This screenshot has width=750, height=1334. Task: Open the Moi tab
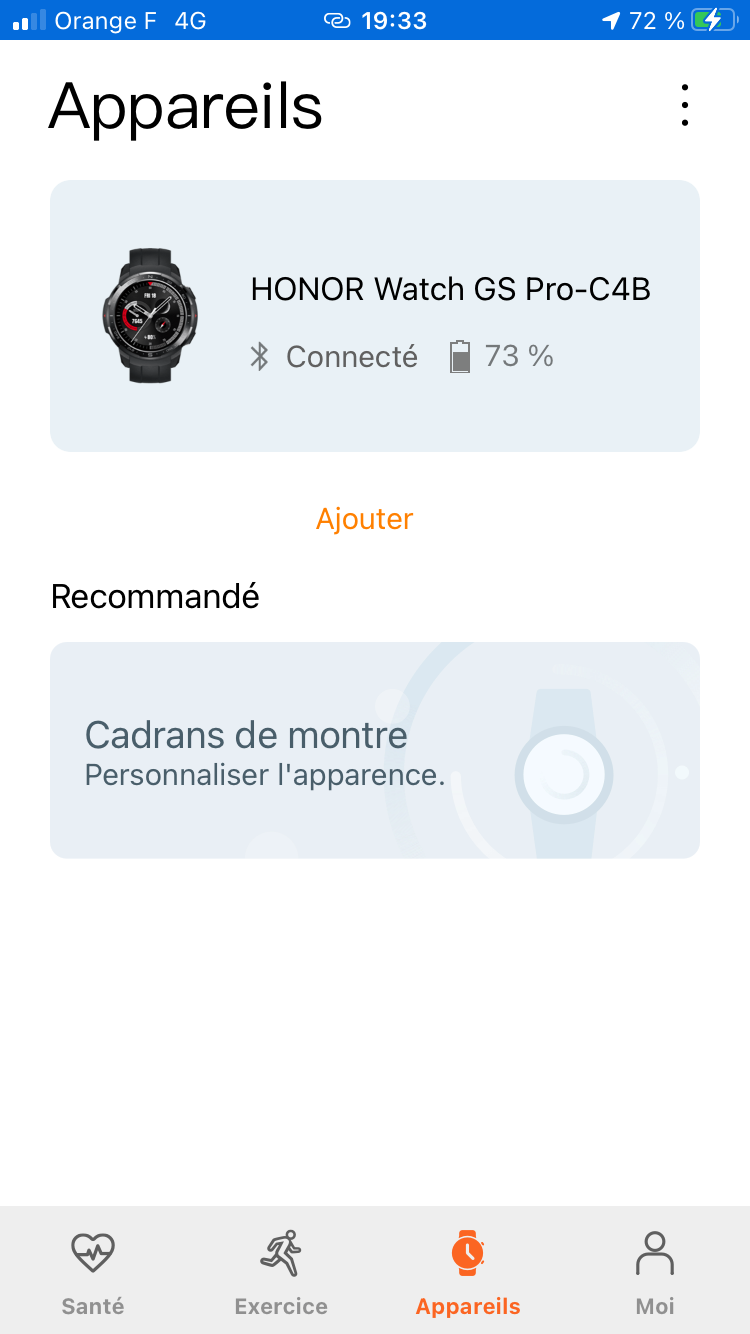(x=655, y=1270)
